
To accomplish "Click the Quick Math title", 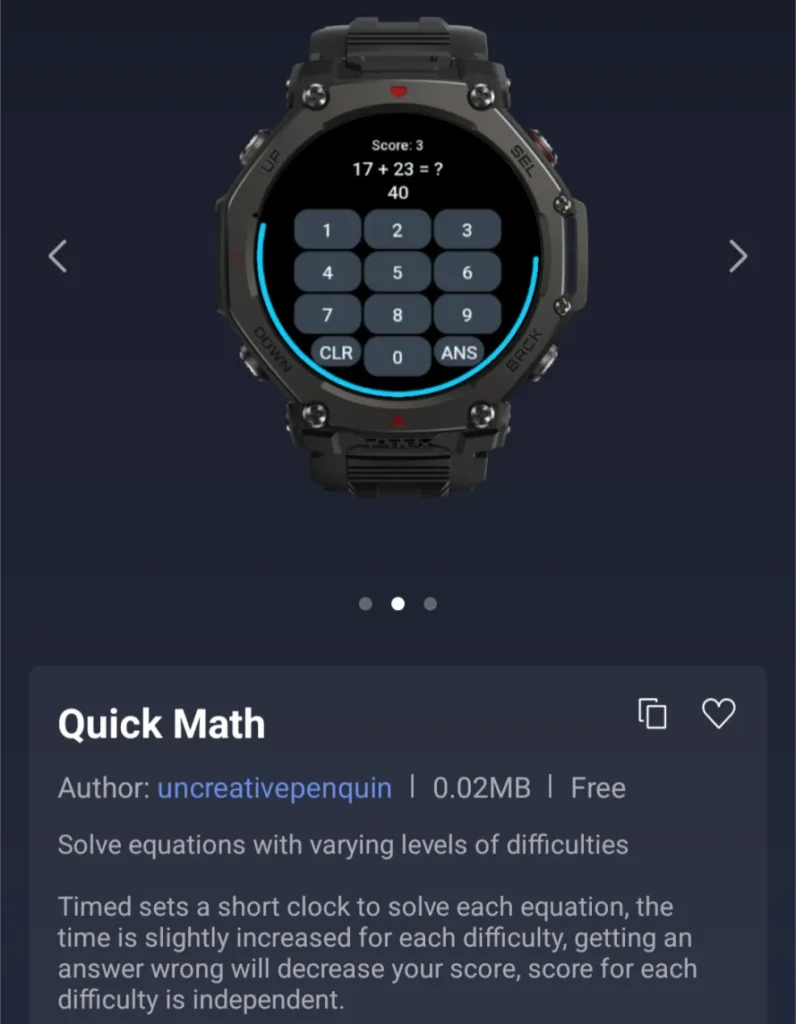I will 161,723.
